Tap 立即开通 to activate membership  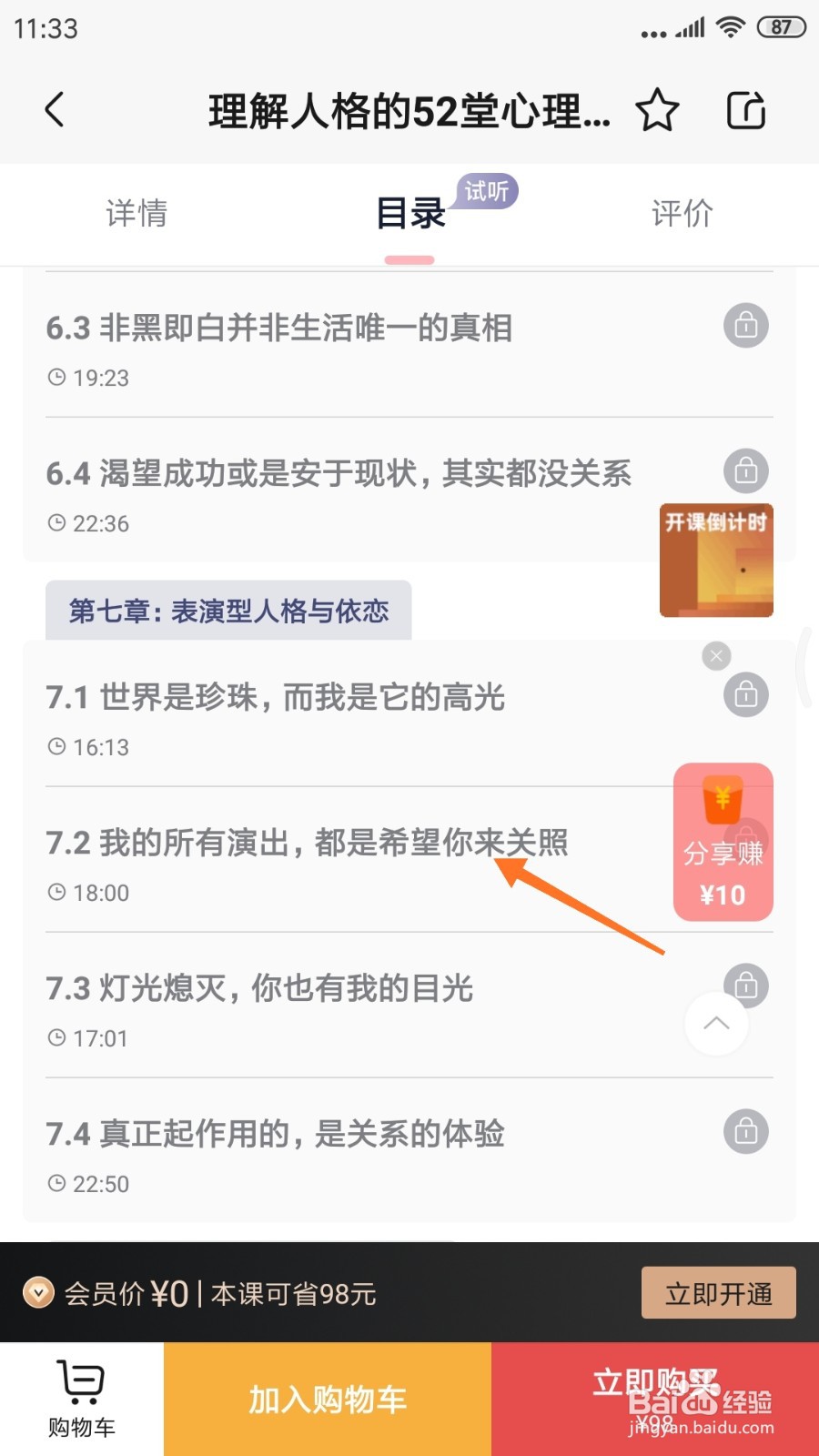pyautogui.click(x=718, y=1292)
